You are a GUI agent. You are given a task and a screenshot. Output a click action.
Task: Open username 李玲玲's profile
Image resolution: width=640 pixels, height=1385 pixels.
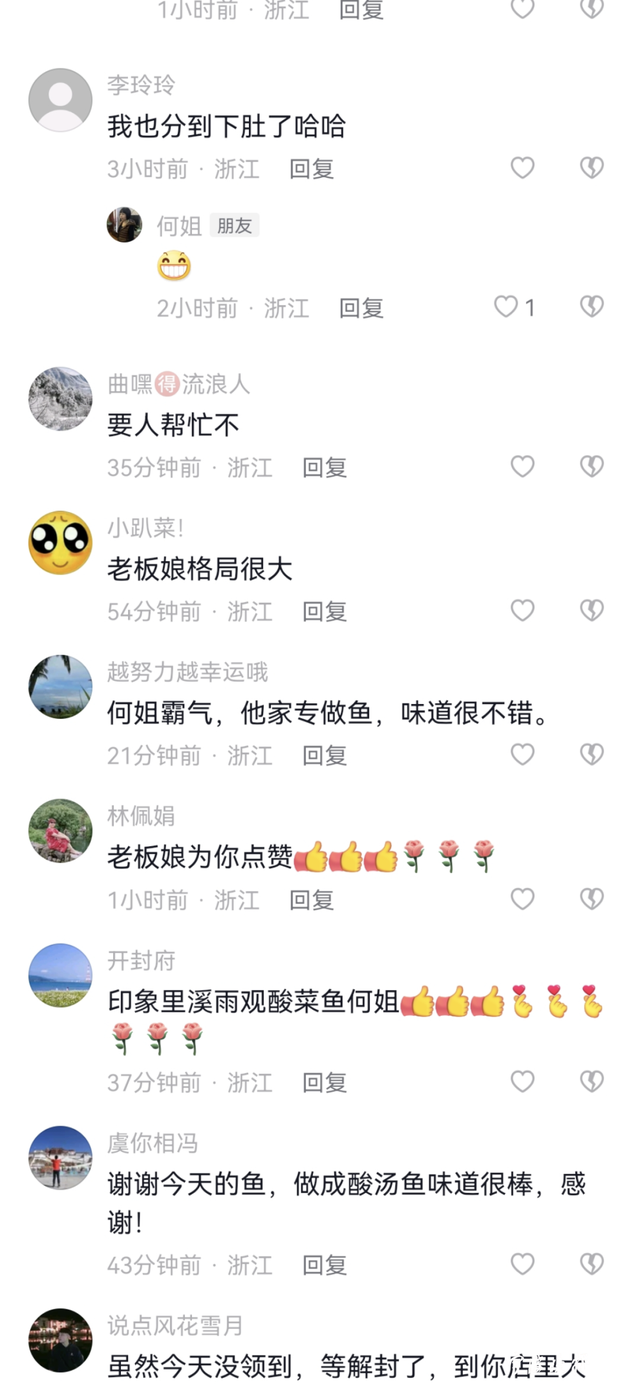pyautogui.click(x=141, y=85)
